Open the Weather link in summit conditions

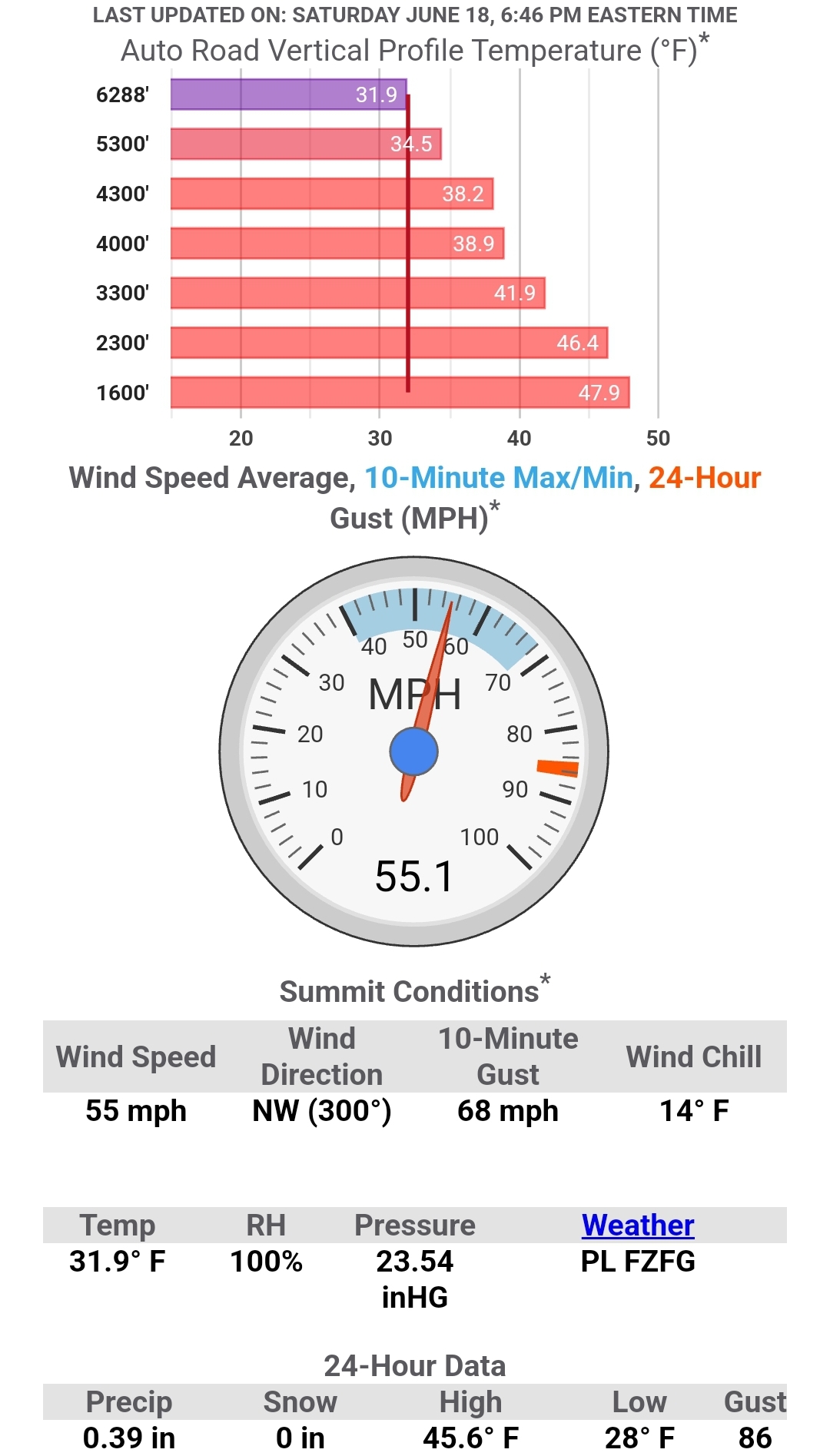[x=638, y=1225]
